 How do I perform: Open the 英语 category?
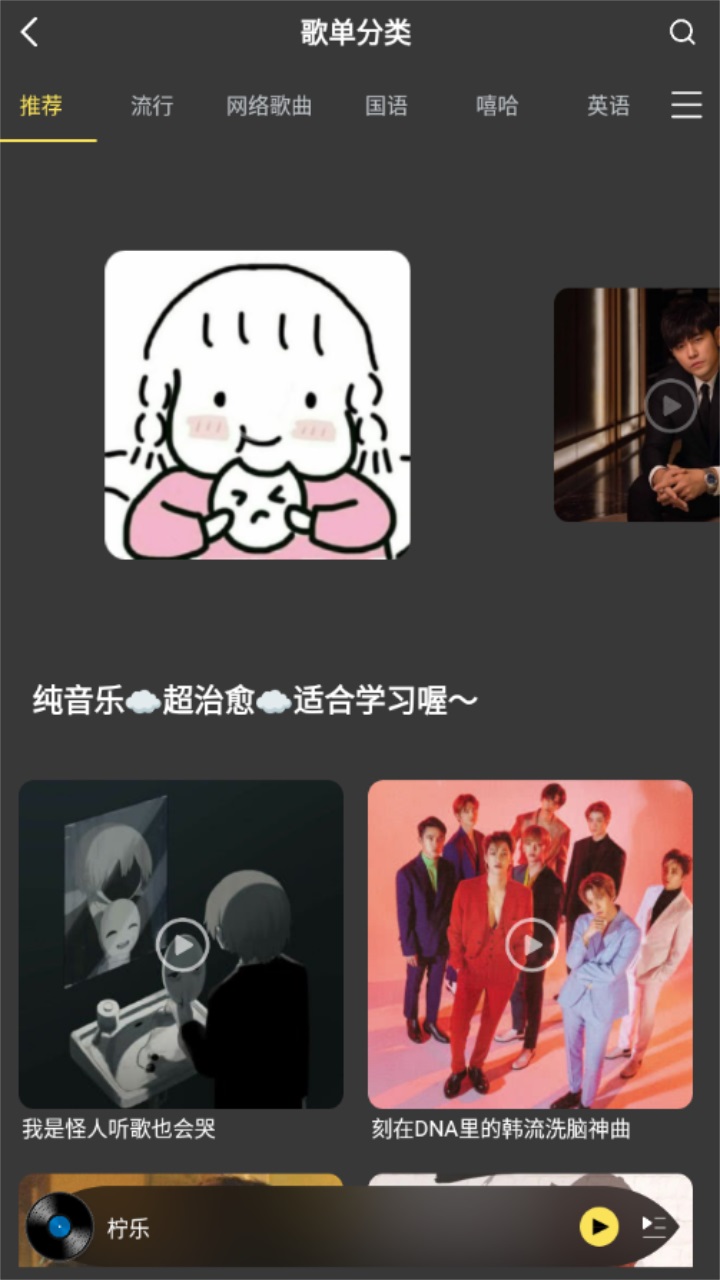coord(608,106)
